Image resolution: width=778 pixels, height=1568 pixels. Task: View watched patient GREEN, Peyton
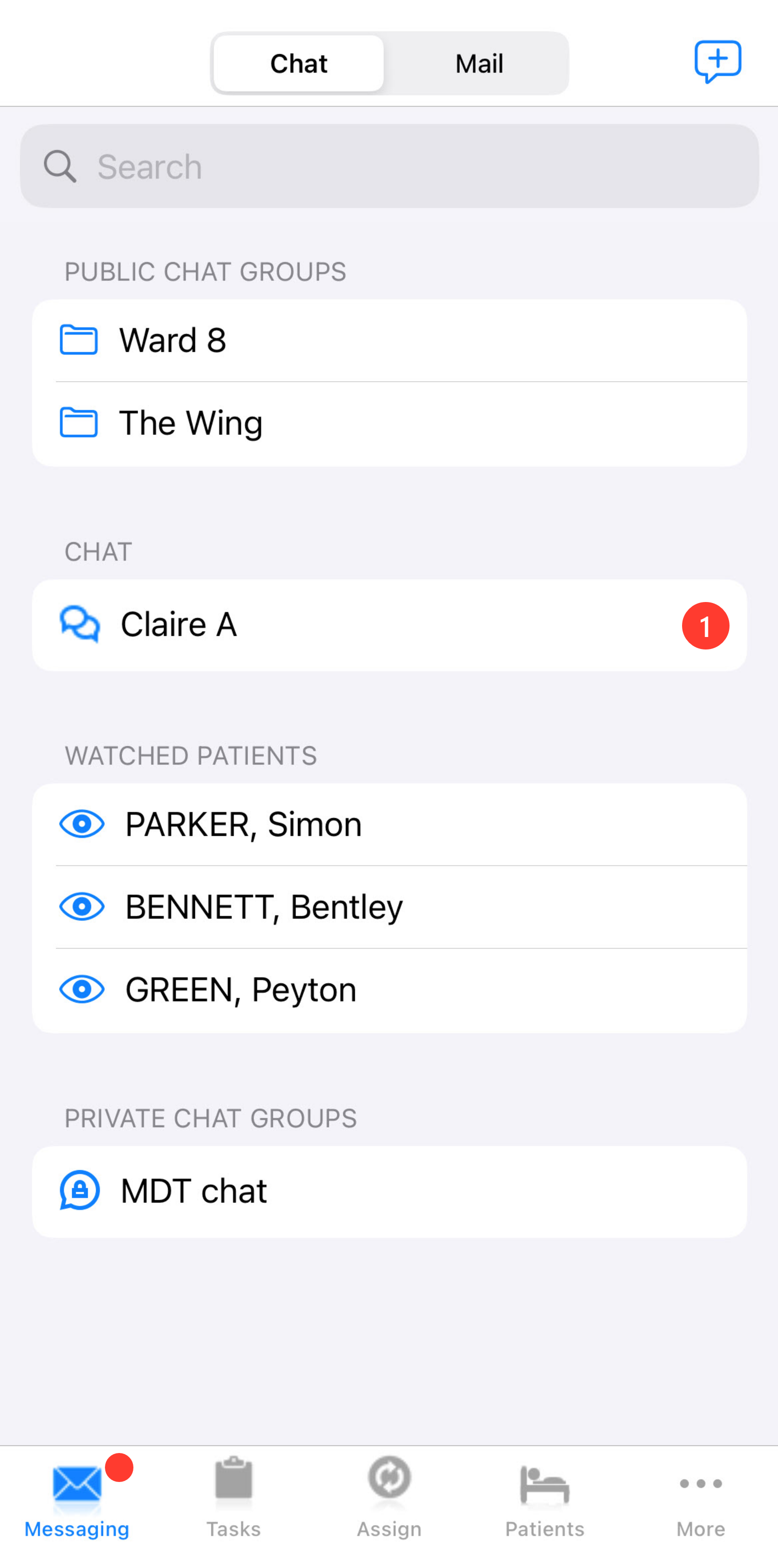click(389, 989)
